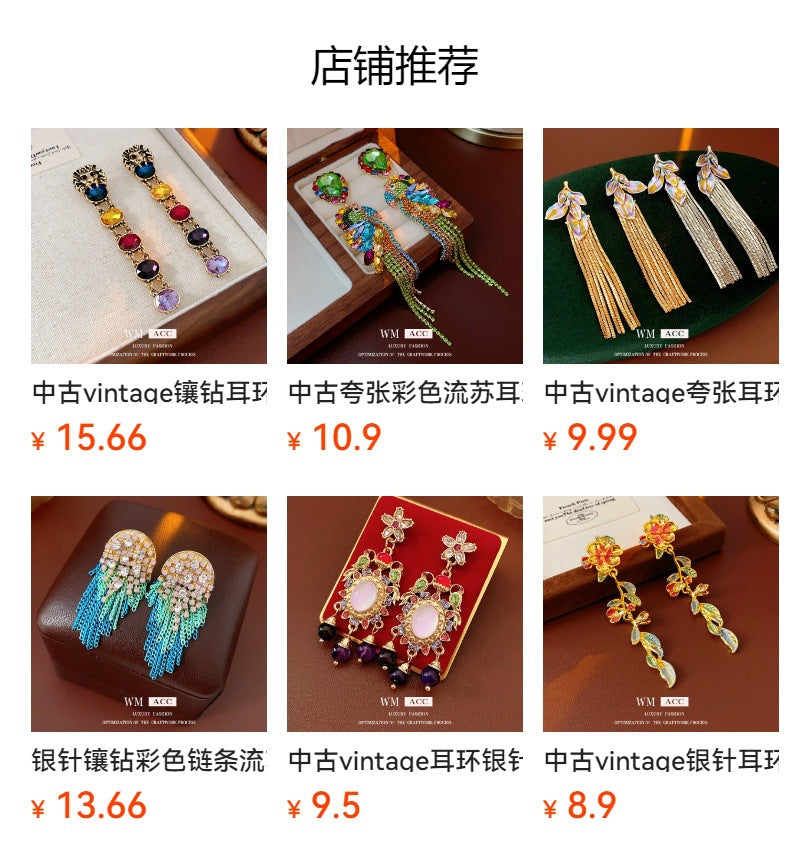The height and width of the screenshot is (864, 790).
Task: Open the ¥9.99 vintage tassel earrings item
Action: pos(660,246)
